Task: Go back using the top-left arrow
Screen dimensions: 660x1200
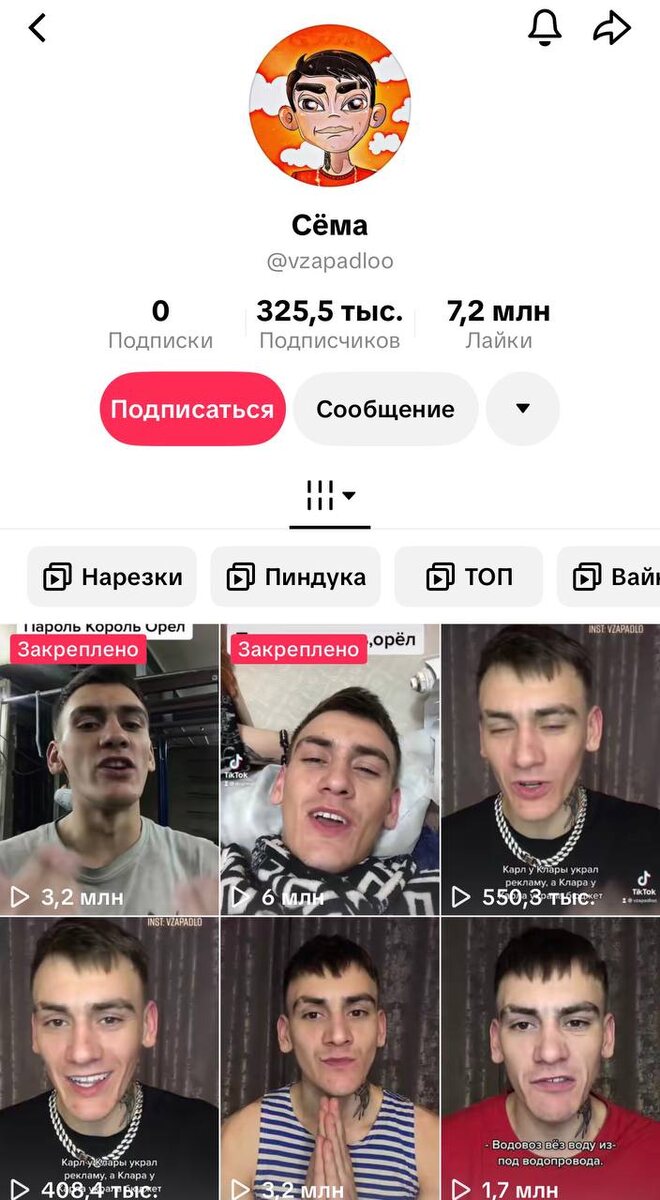Action: coord(37,28)
